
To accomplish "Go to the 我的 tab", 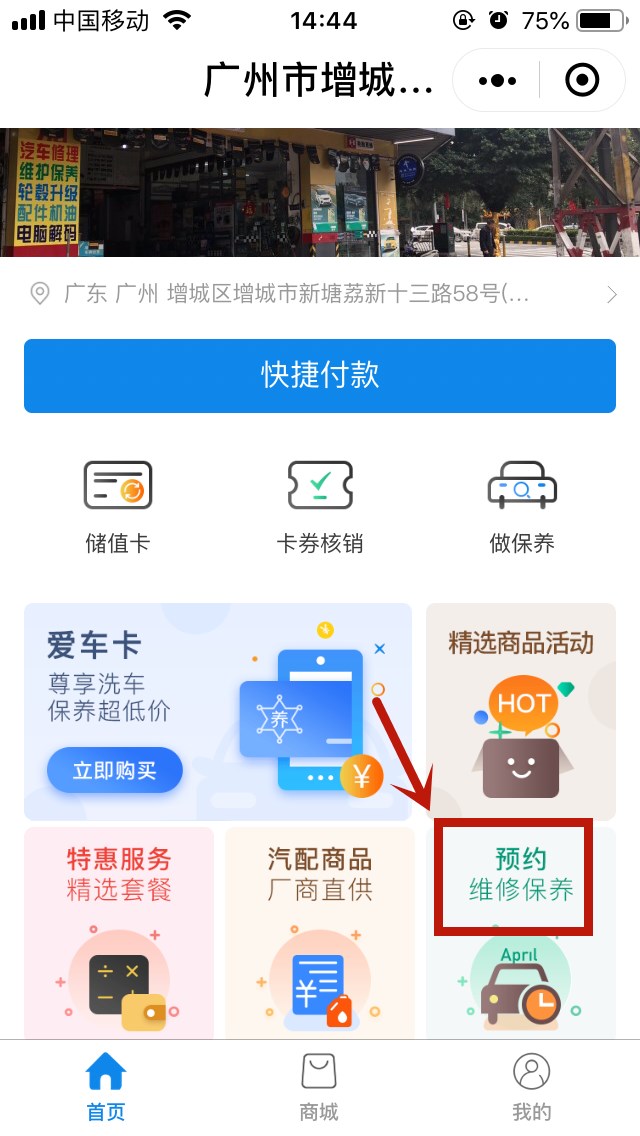I will (532, 1085).
